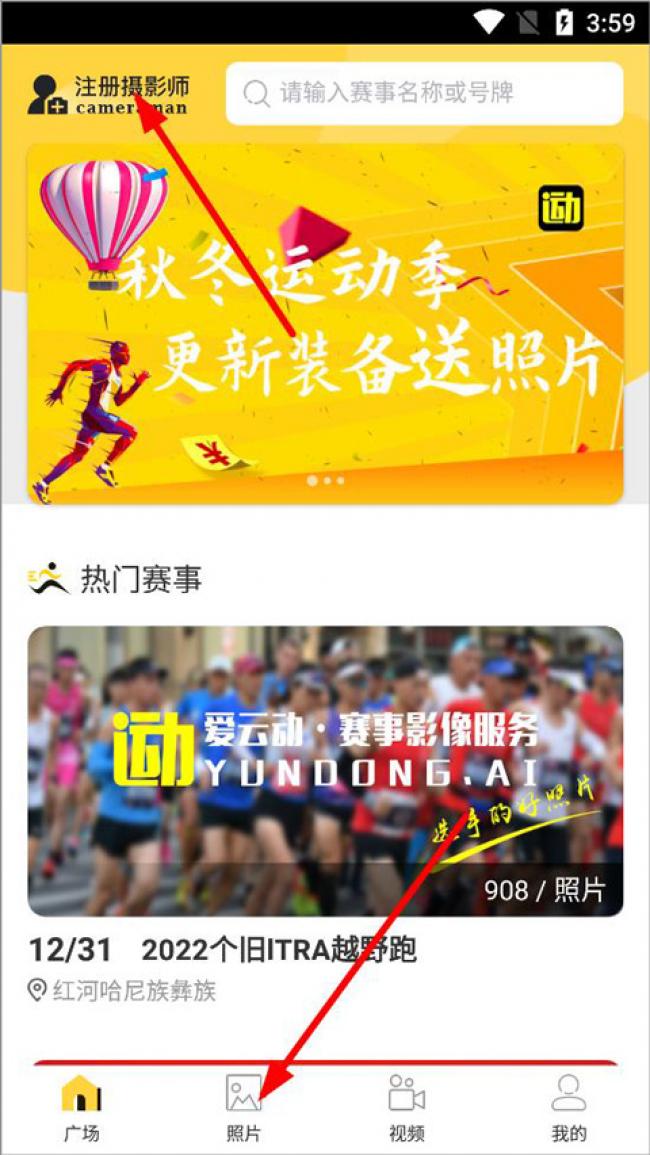Switch to the 照片 tab
The width and height of the screenshot is (650, 1155).
tap(243, 1108)
